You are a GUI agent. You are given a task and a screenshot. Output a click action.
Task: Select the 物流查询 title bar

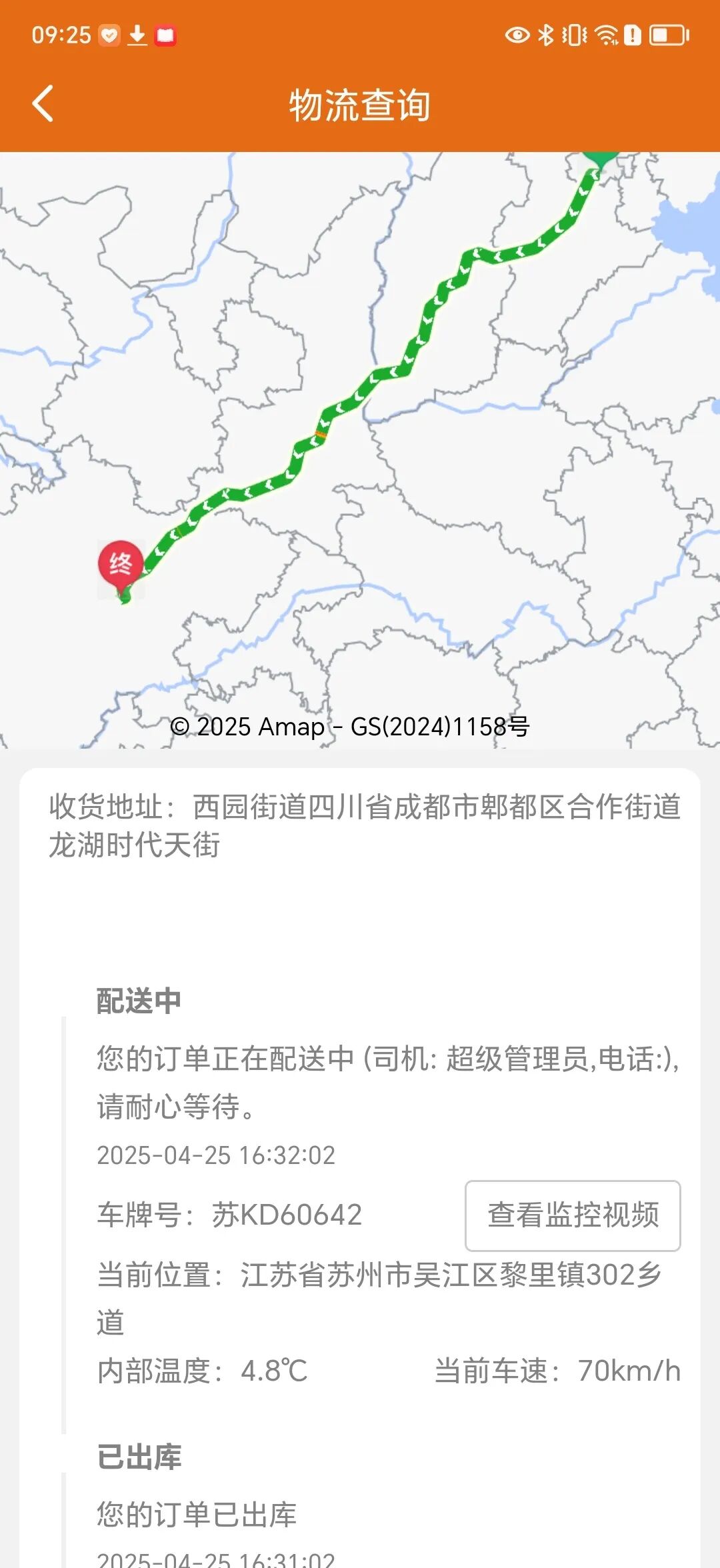[360, 103]
